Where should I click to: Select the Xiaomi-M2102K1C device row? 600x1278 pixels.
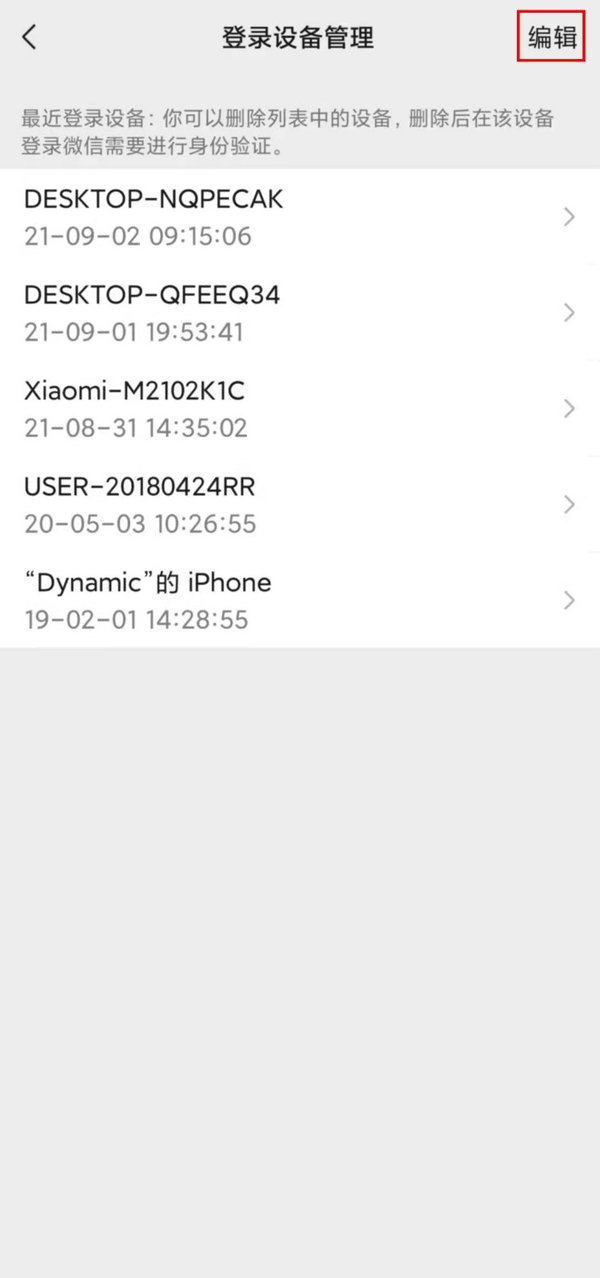point(300,409)
